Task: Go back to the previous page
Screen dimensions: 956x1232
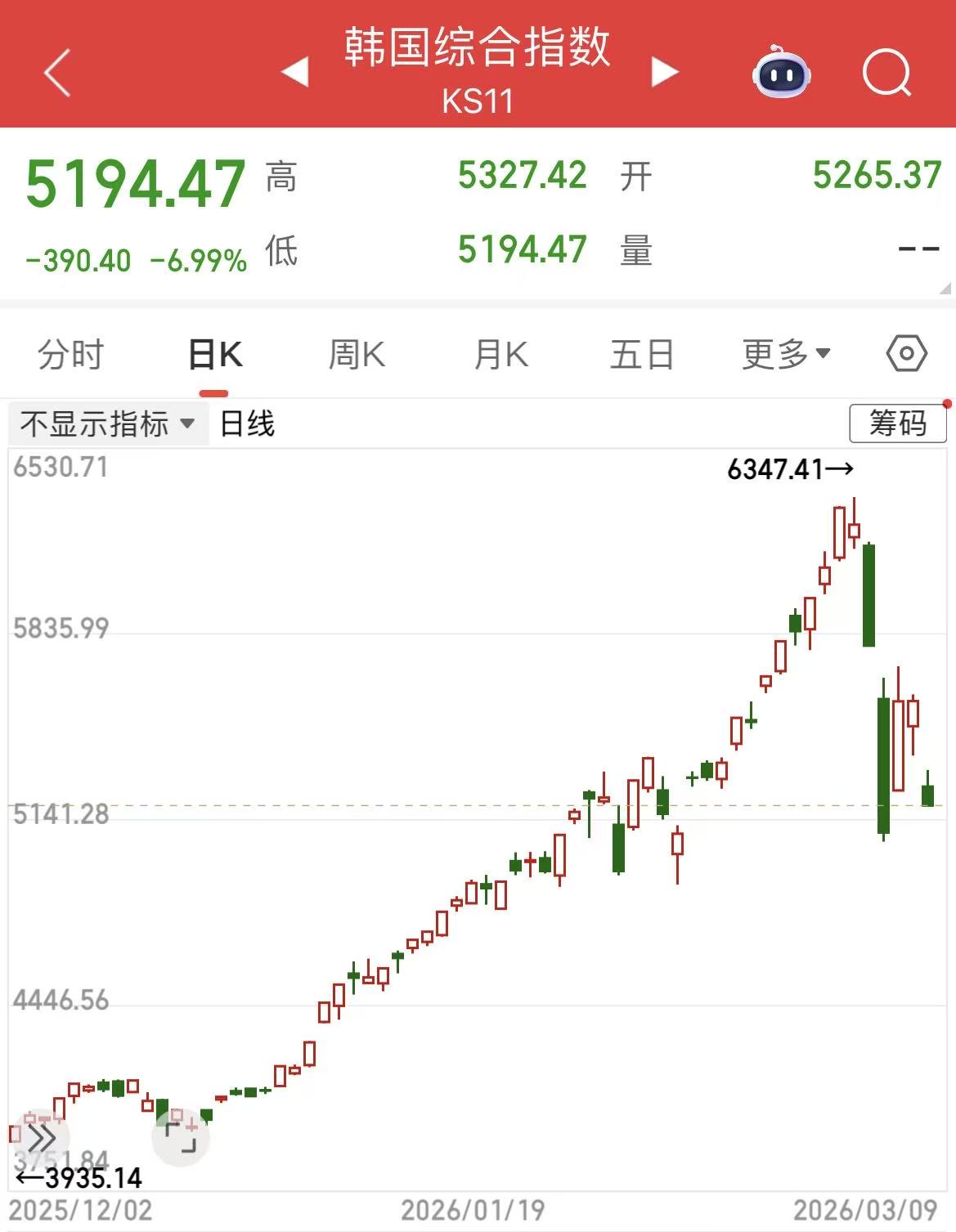Action: [57, 72]
